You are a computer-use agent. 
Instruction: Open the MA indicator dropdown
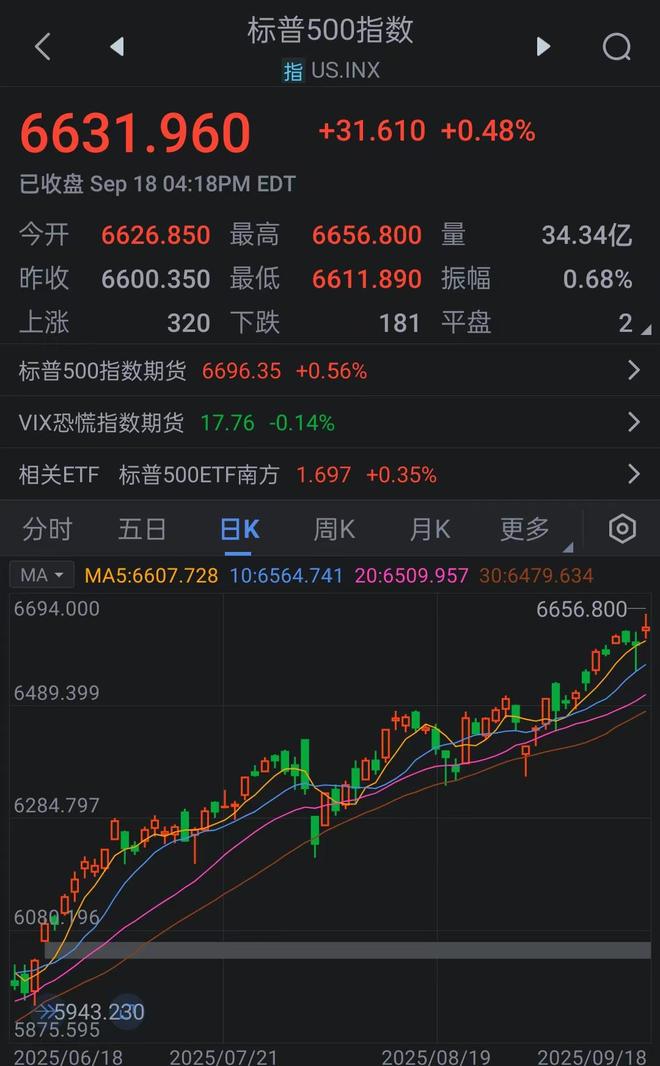[x=42, y=575]
